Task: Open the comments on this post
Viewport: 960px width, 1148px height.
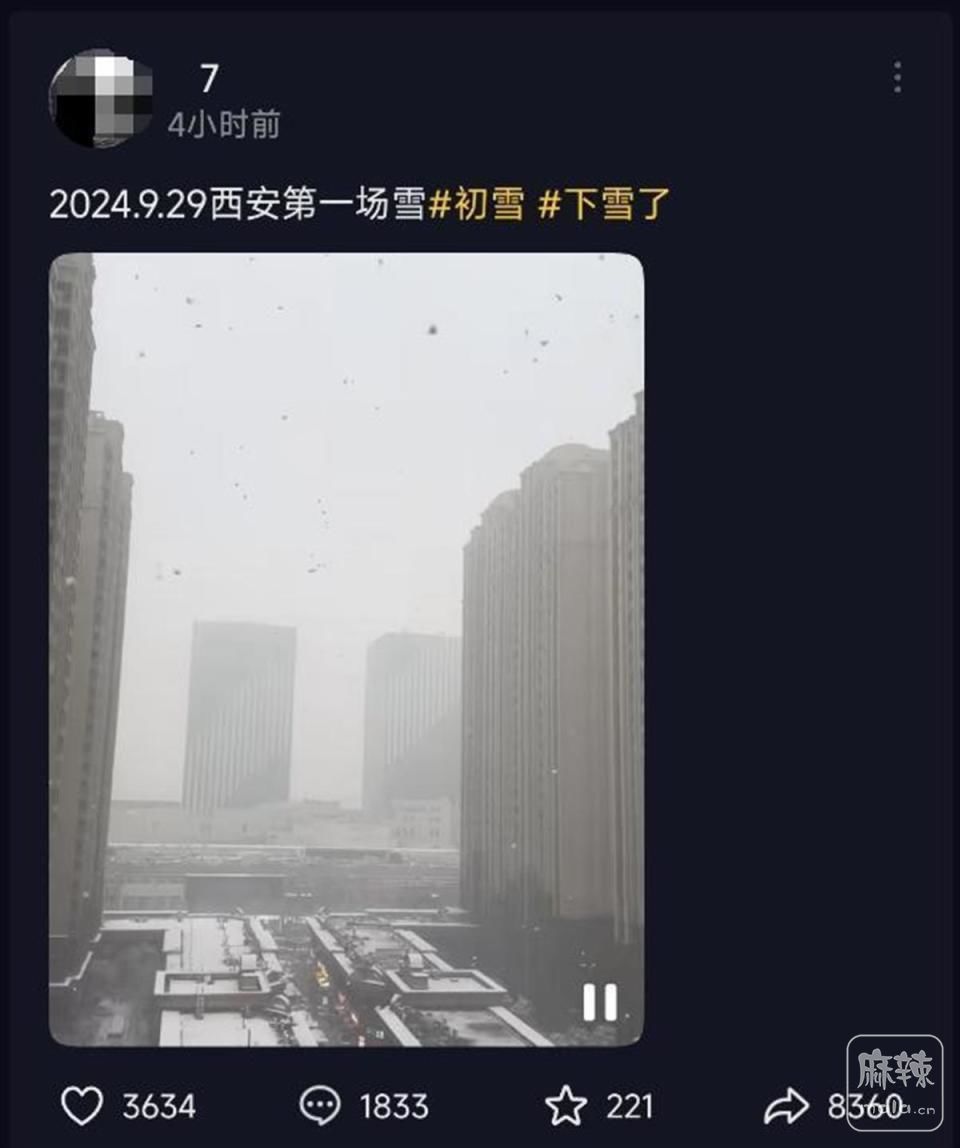Action: coord(320,1106)
